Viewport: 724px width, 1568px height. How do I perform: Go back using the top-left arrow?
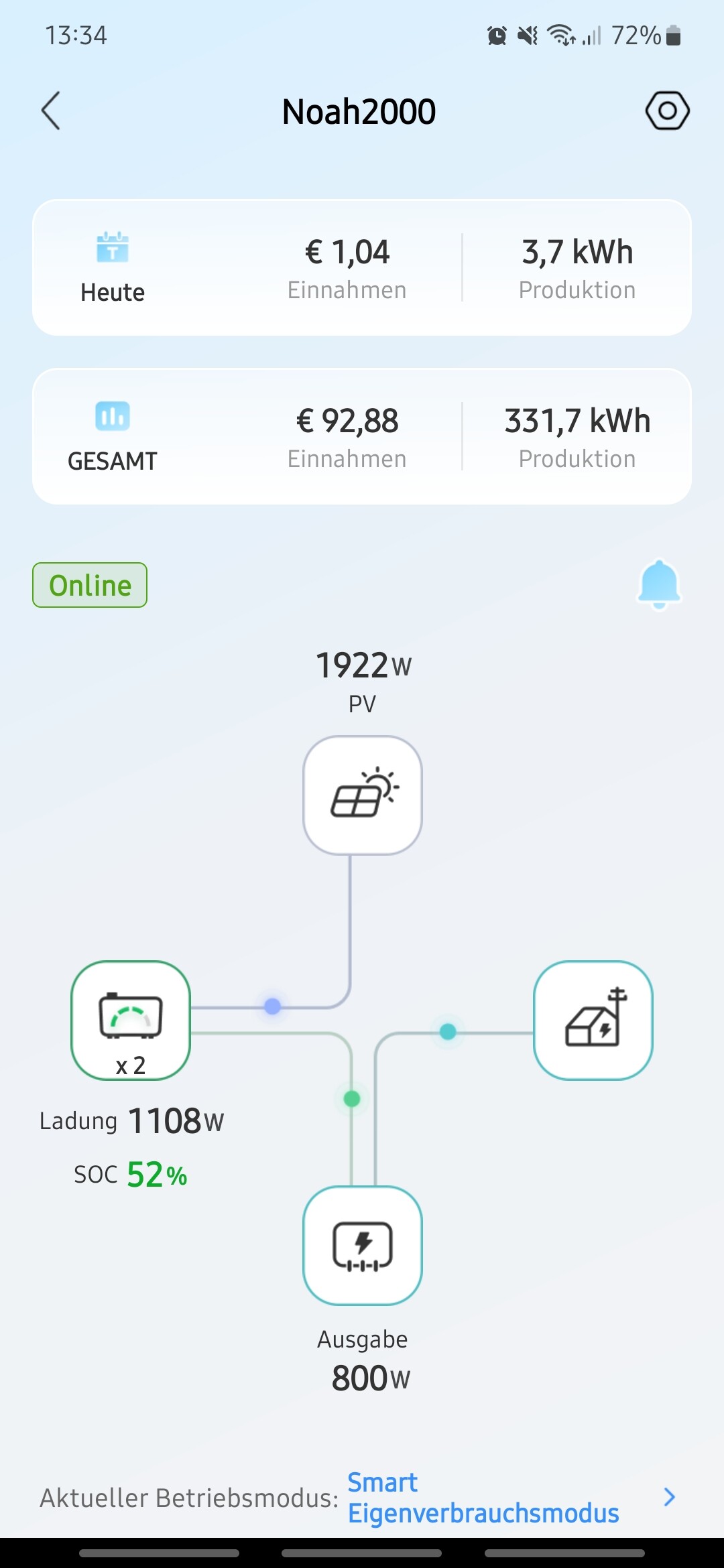pos(51,111)
